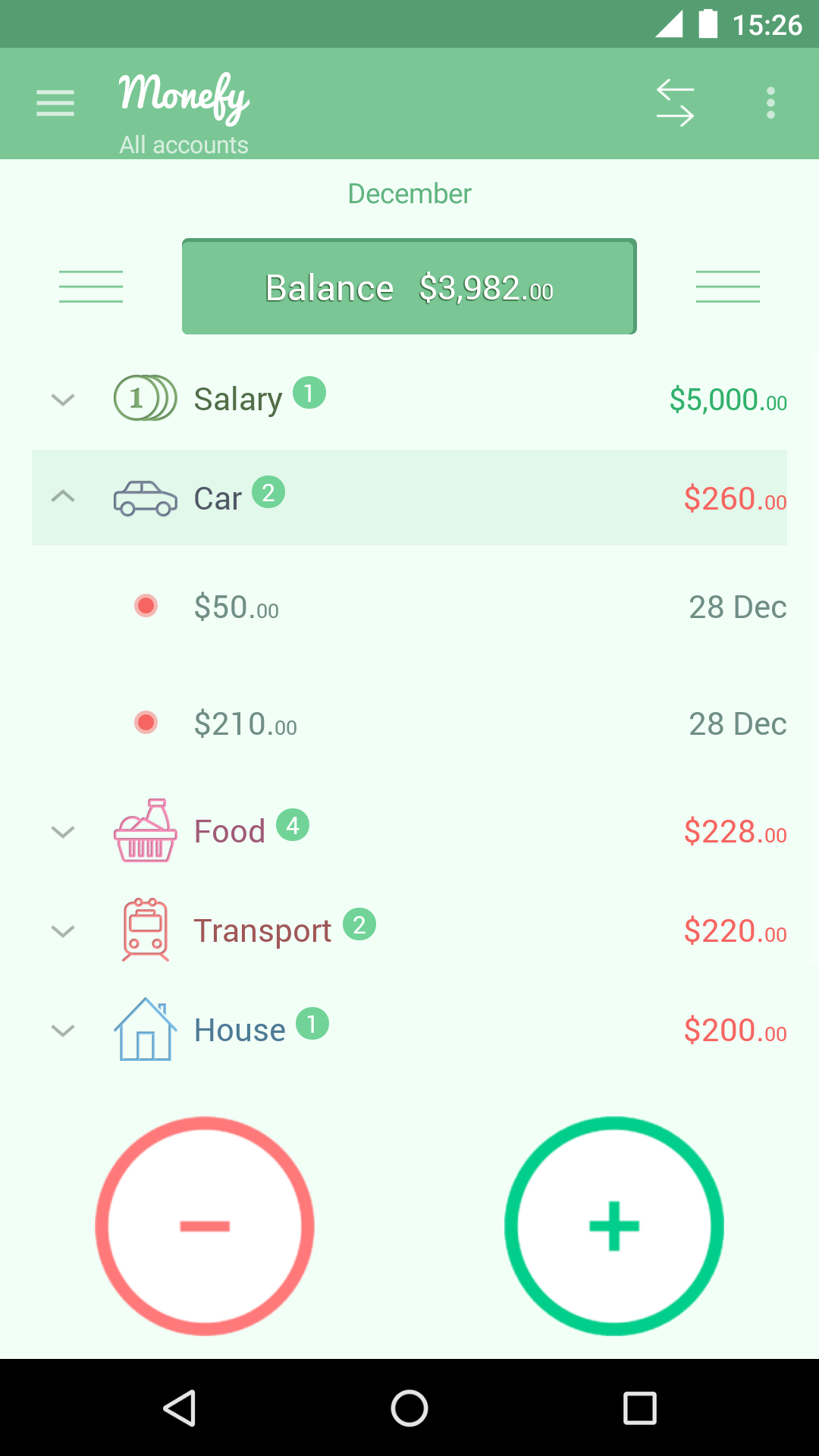
Task: Open the left panel handle lines
Action: (x=91, y=287)
